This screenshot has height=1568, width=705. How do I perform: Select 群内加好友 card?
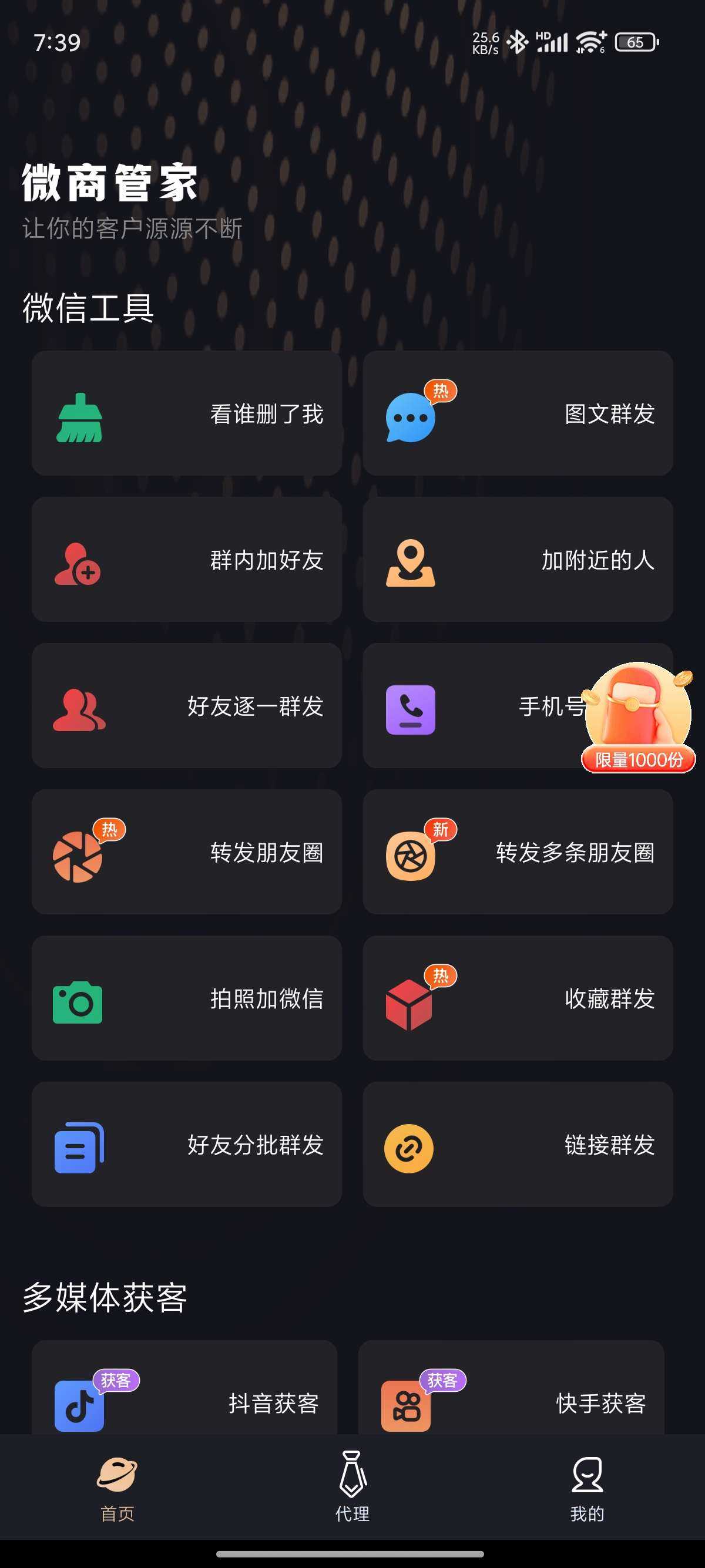click(x=186, y=560)
